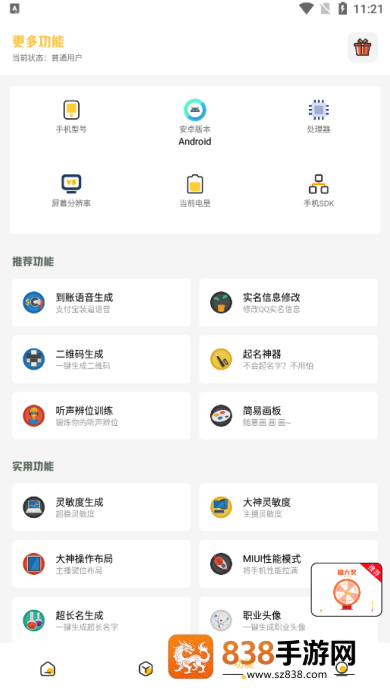Switch to the cube icon tab
390x694 pixels.
(146, 669)
